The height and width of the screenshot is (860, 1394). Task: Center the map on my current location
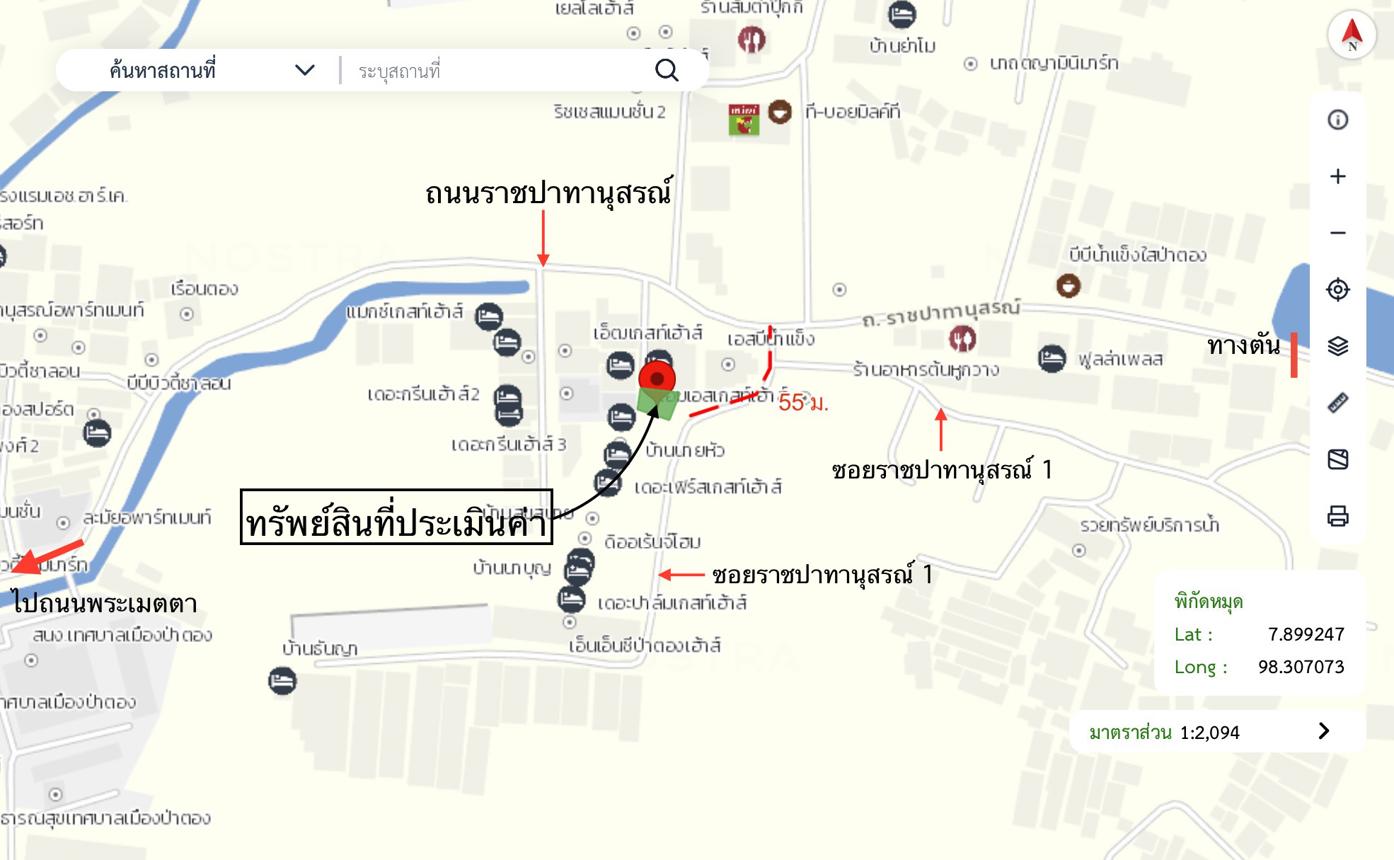(x=1338, y=290)
